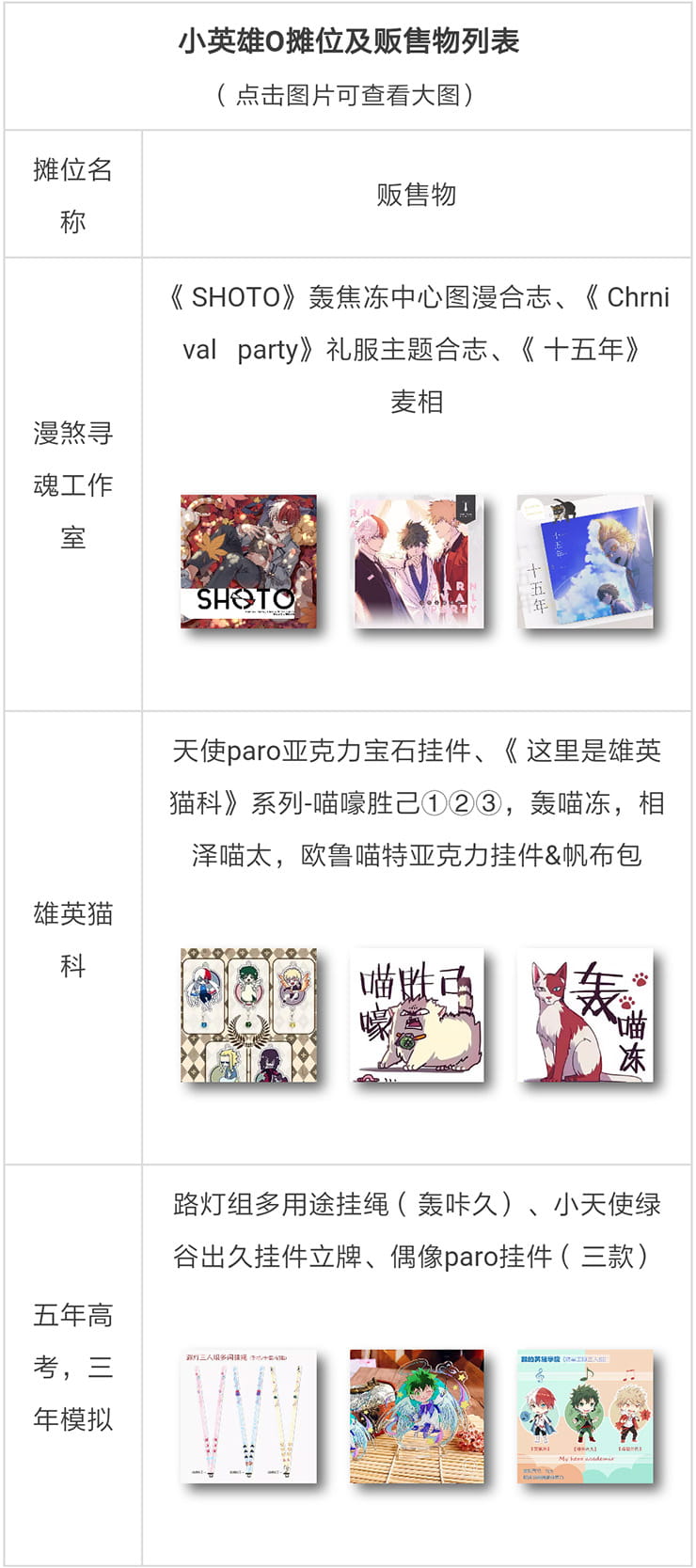
Task: Enlarge the 轰喵冻 cat image
Action: pos(585,1015)
